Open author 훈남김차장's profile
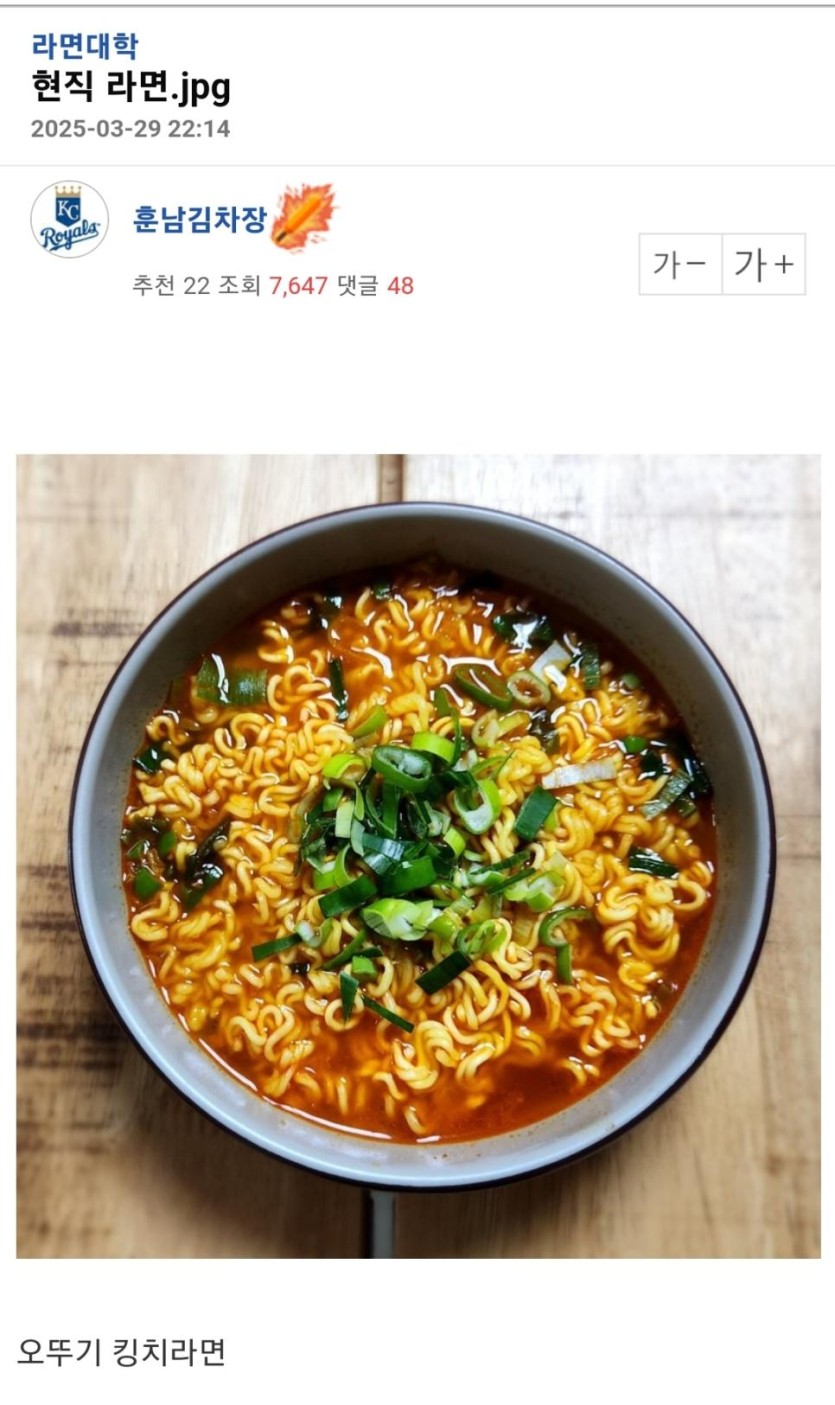Screen dimensions: 835x1405 [200, 219]
